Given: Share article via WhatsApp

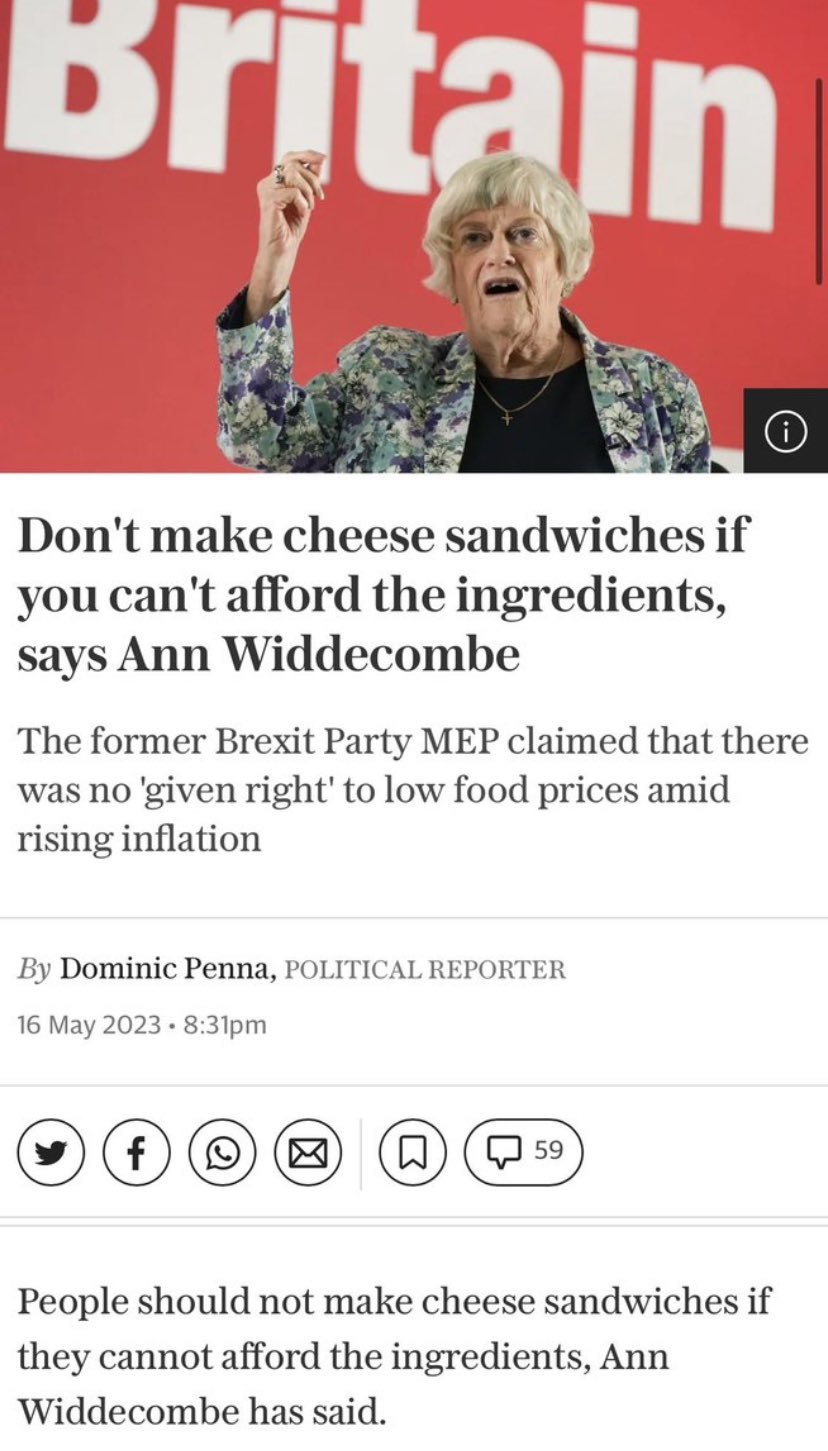Looking at the screenshot, I should [x=220, y=1152].
